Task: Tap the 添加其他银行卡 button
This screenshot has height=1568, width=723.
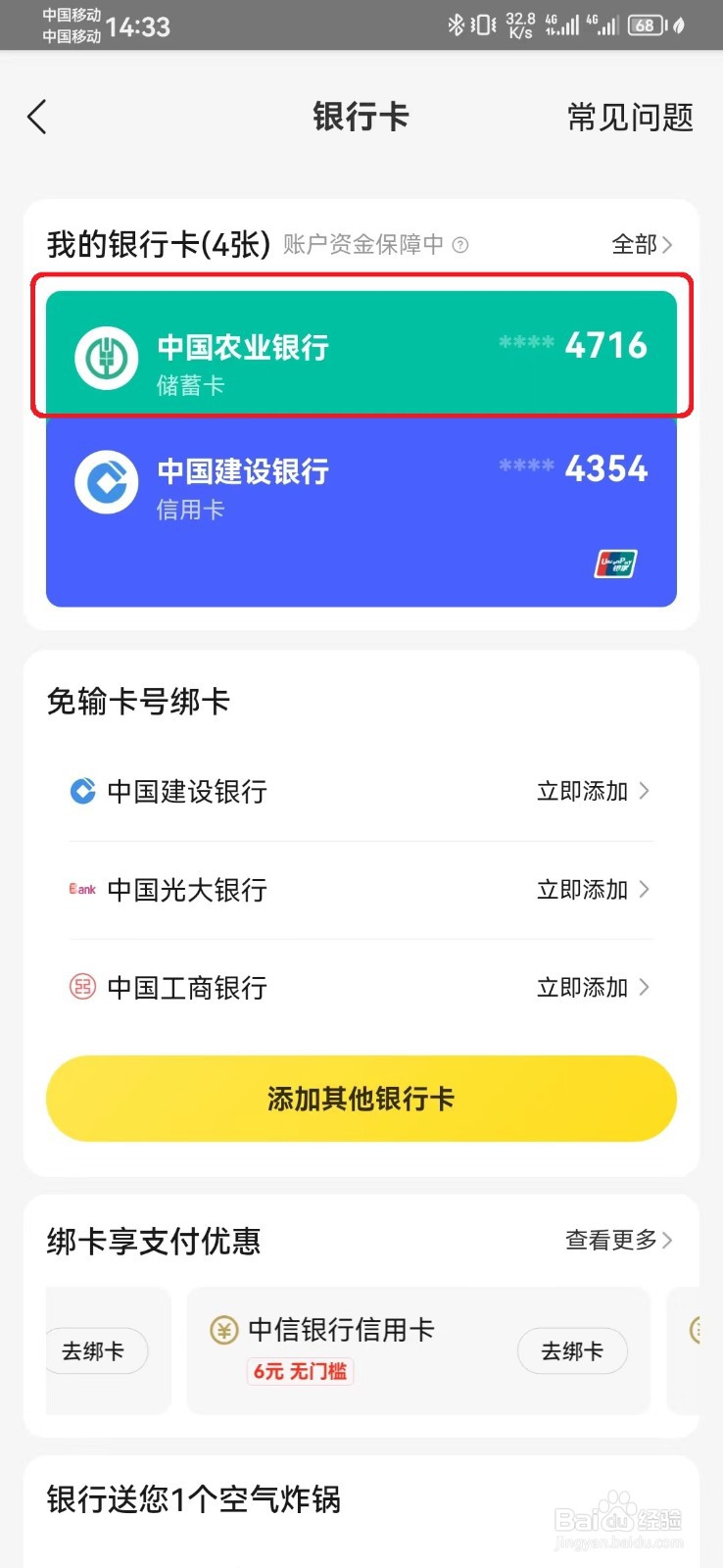Action: [x=361, y=1099]
